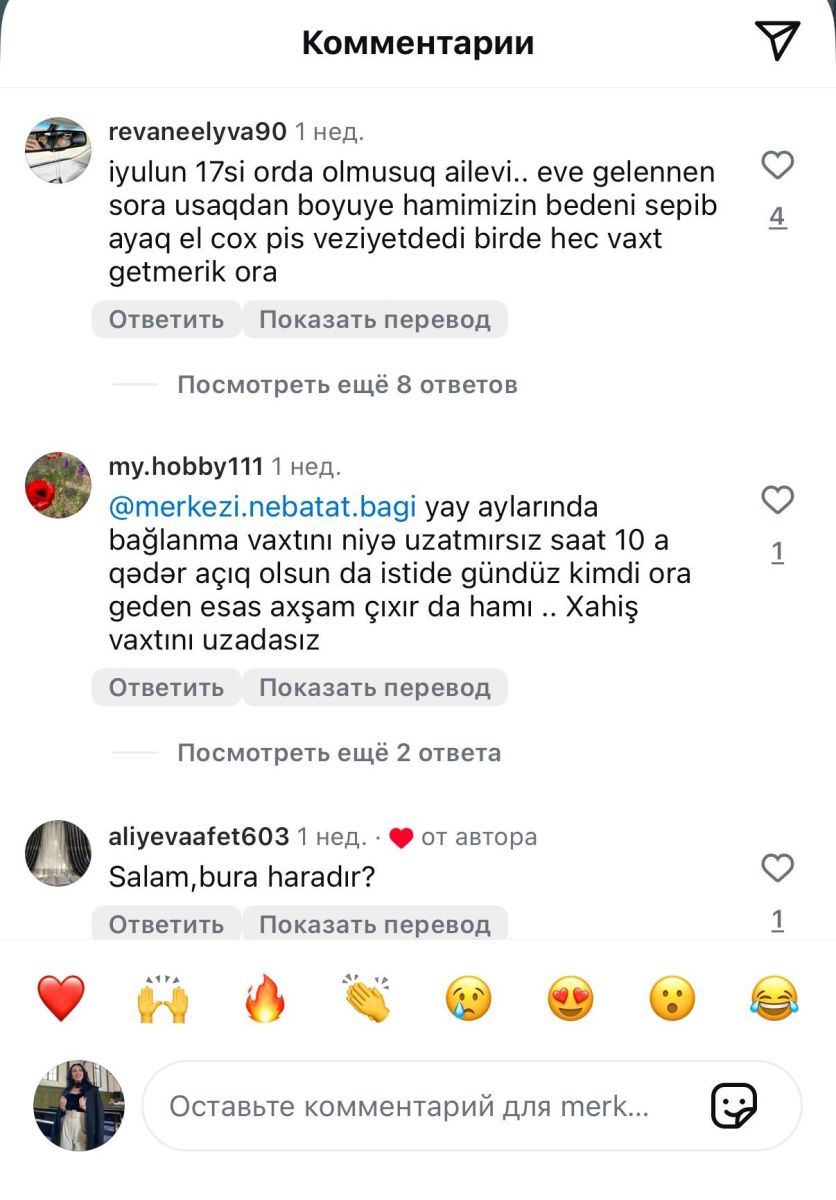Focus the comment input field

click(410, 1107)
